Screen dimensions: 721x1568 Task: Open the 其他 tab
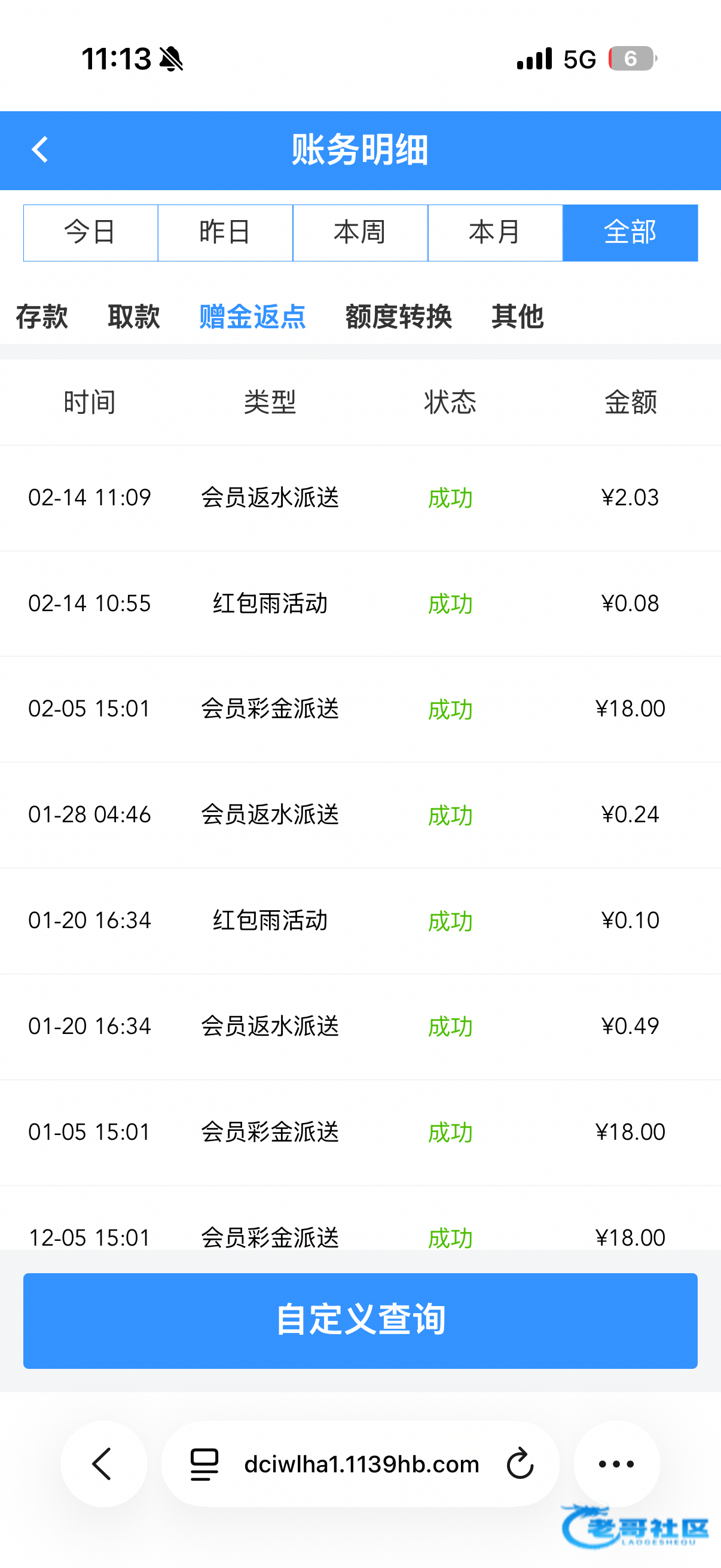517,316
